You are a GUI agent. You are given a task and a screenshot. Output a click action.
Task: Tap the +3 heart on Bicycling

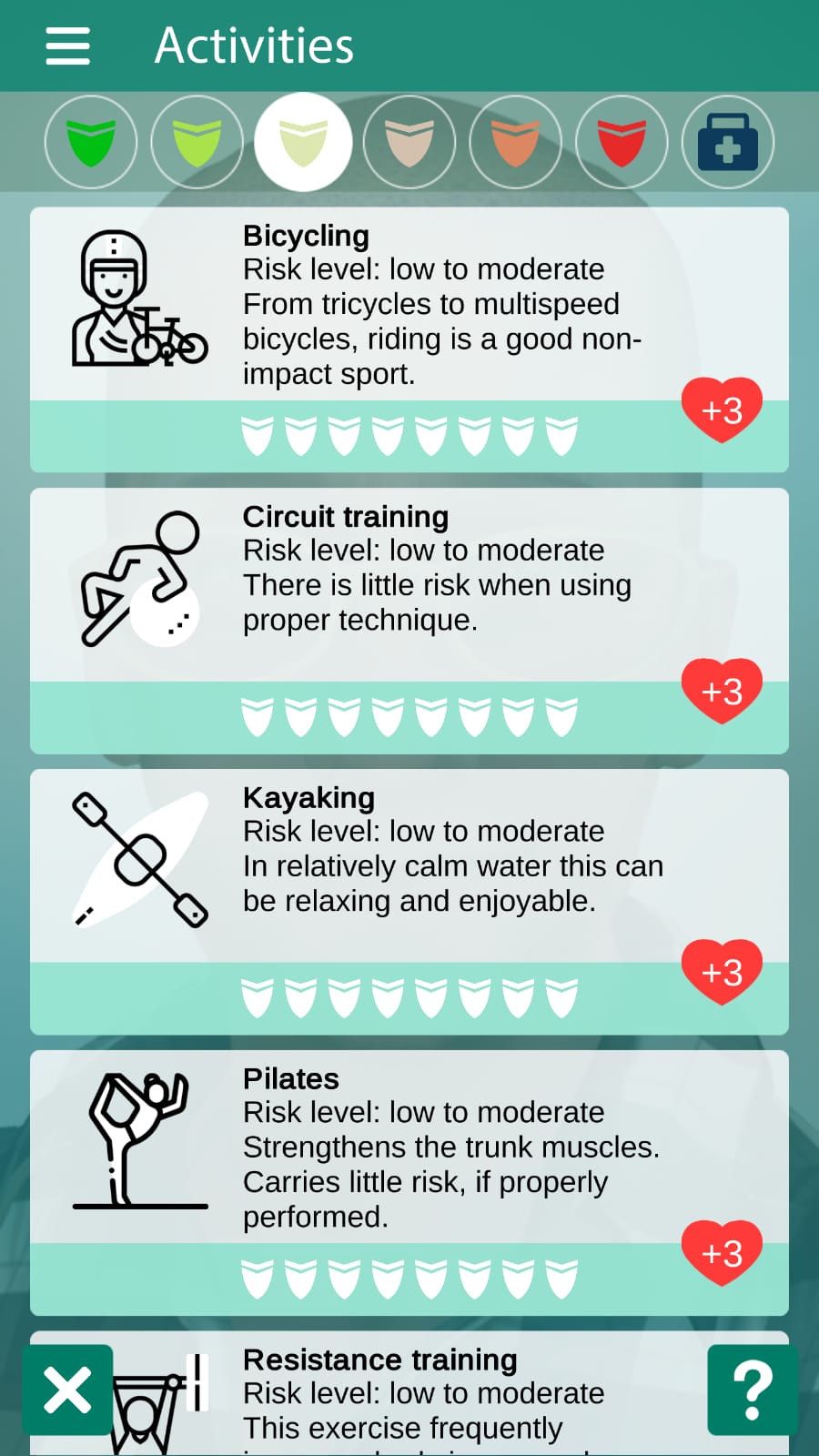[x=722, y=410]
